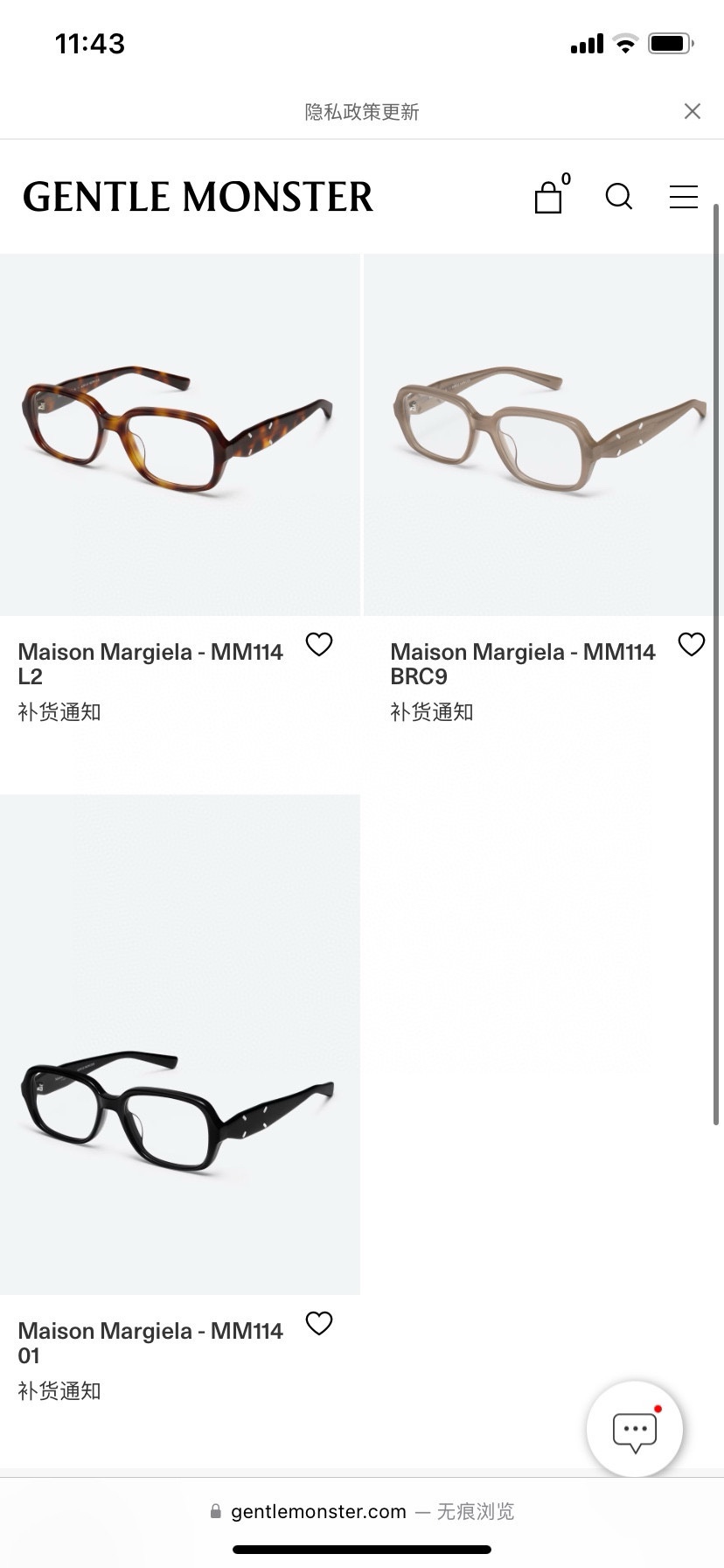Tap the gentlemonster.com address bar

coord(362,1511)
